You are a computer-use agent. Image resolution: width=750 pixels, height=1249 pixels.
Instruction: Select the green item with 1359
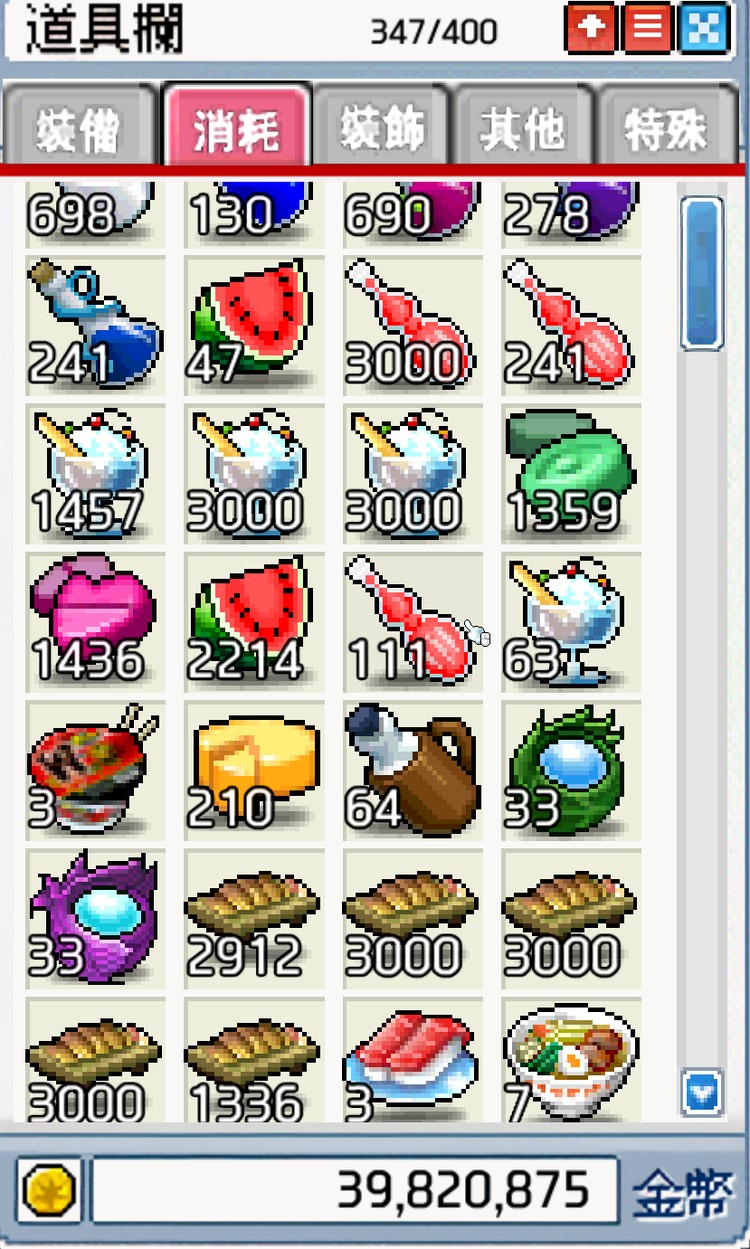(571, 471)
